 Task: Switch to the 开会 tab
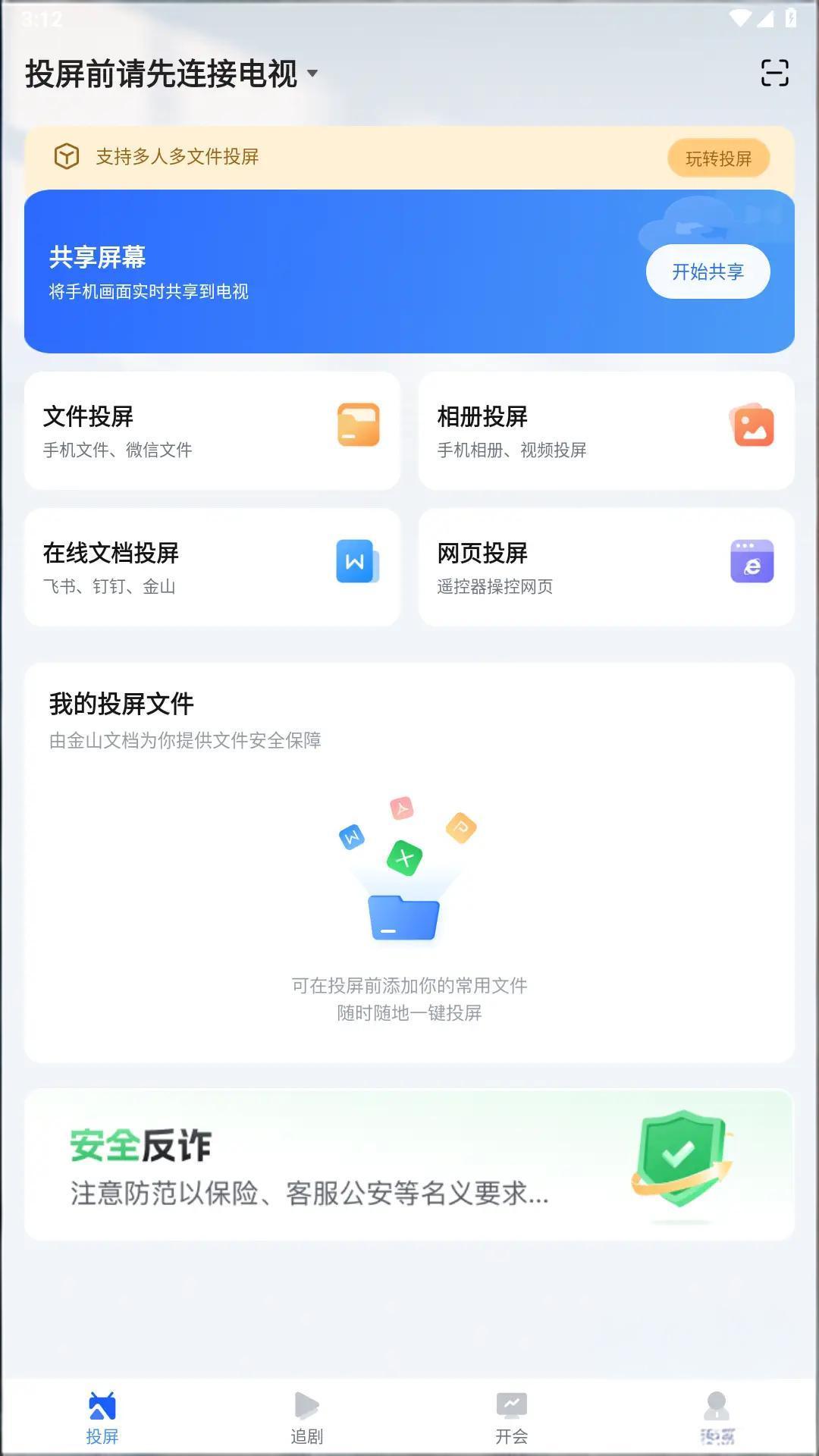tap(512, 1417)
